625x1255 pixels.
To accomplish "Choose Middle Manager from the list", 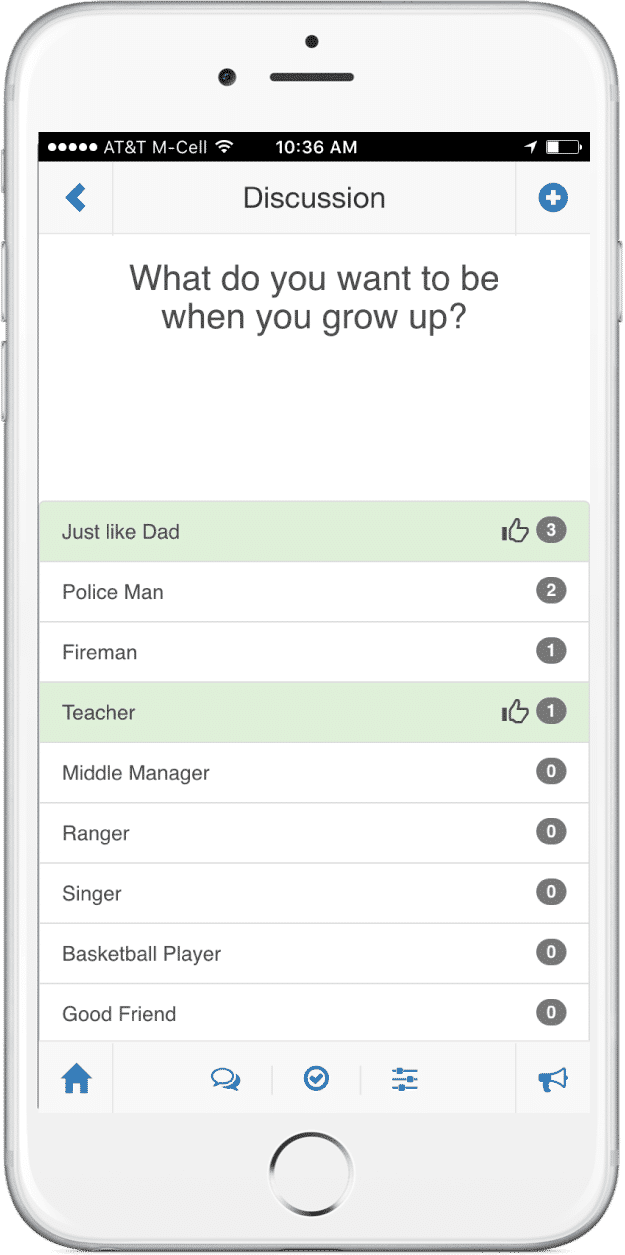I will coord(314,773).
